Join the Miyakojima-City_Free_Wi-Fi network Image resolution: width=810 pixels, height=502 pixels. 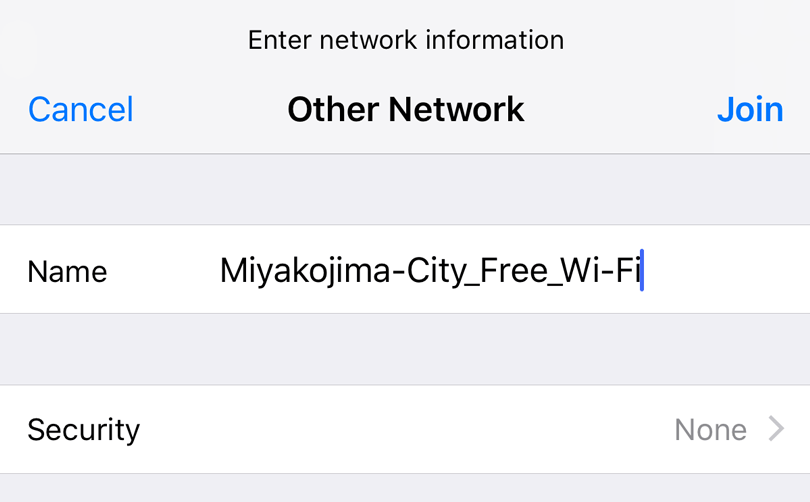749,109
